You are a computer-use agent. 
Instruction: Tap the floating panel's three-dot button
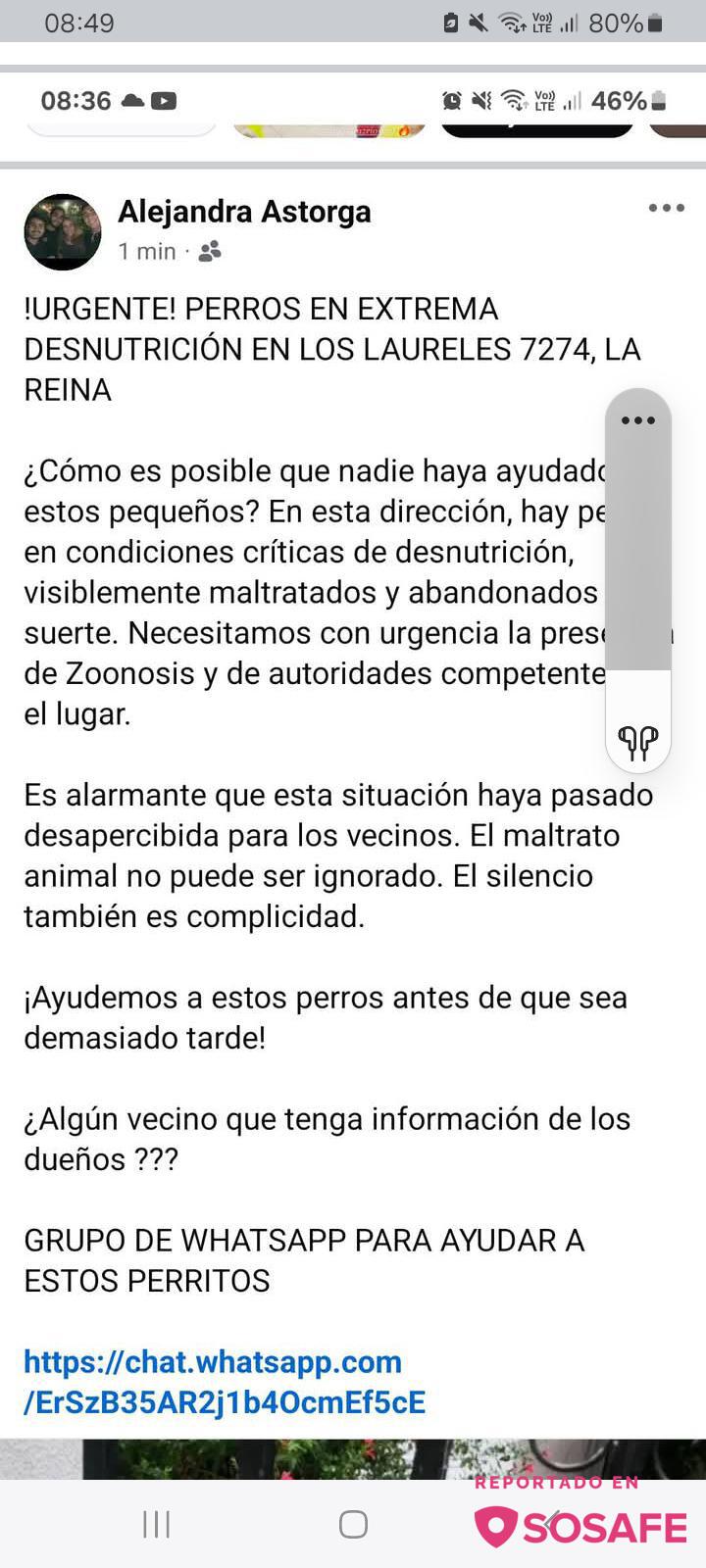638,420
